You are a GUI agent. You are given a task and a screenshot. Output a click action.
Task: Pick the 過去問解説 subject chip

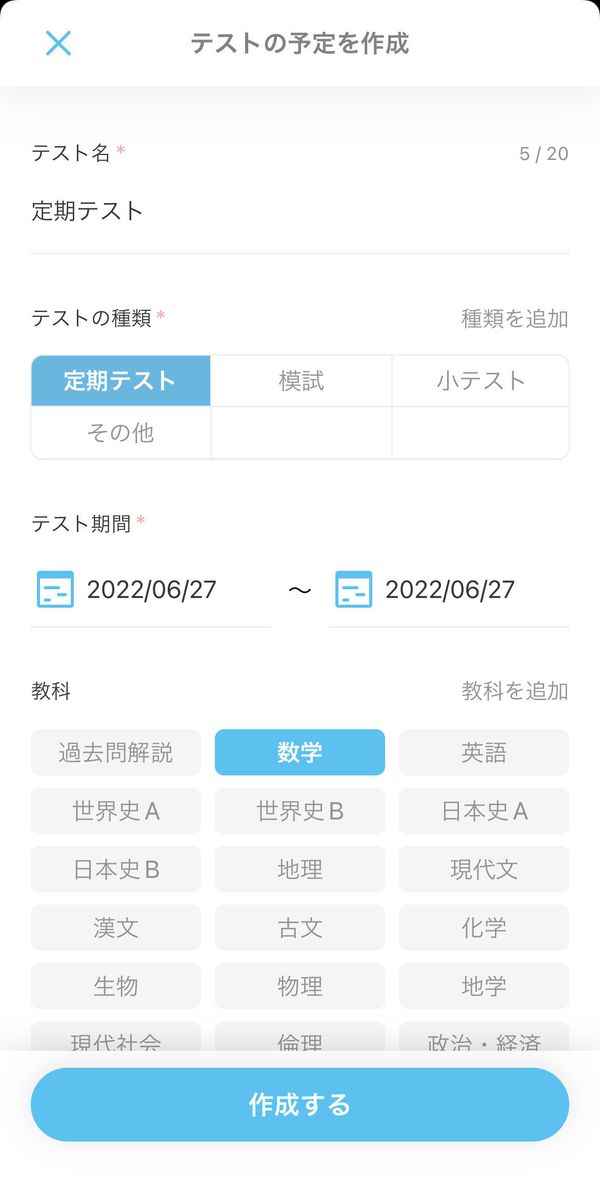click(116, 752)
